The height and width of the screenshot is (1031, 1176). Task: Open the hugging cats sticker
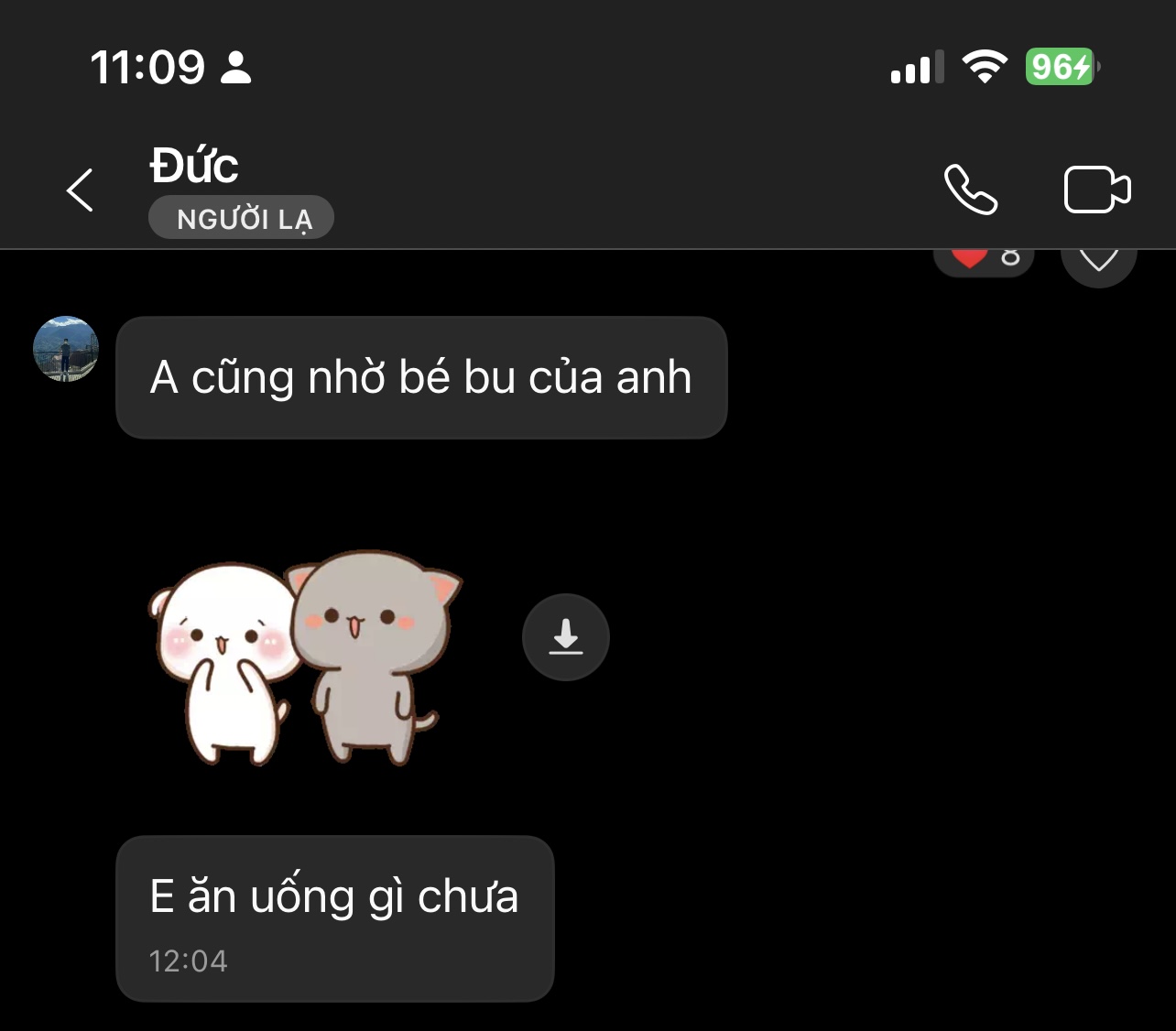point(306,657)
